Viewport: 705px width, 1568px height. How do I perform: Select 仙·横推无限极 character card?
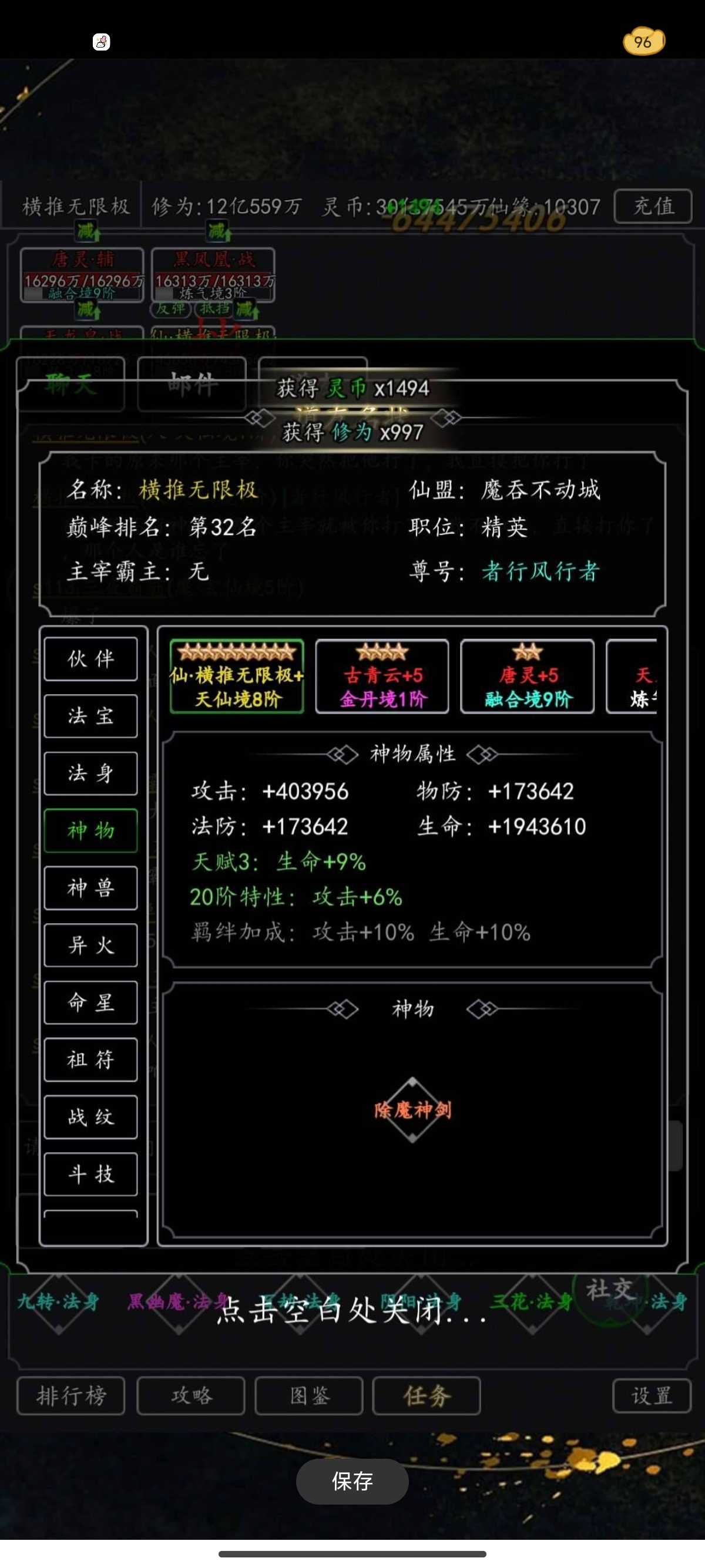click(x=237, y=677)
